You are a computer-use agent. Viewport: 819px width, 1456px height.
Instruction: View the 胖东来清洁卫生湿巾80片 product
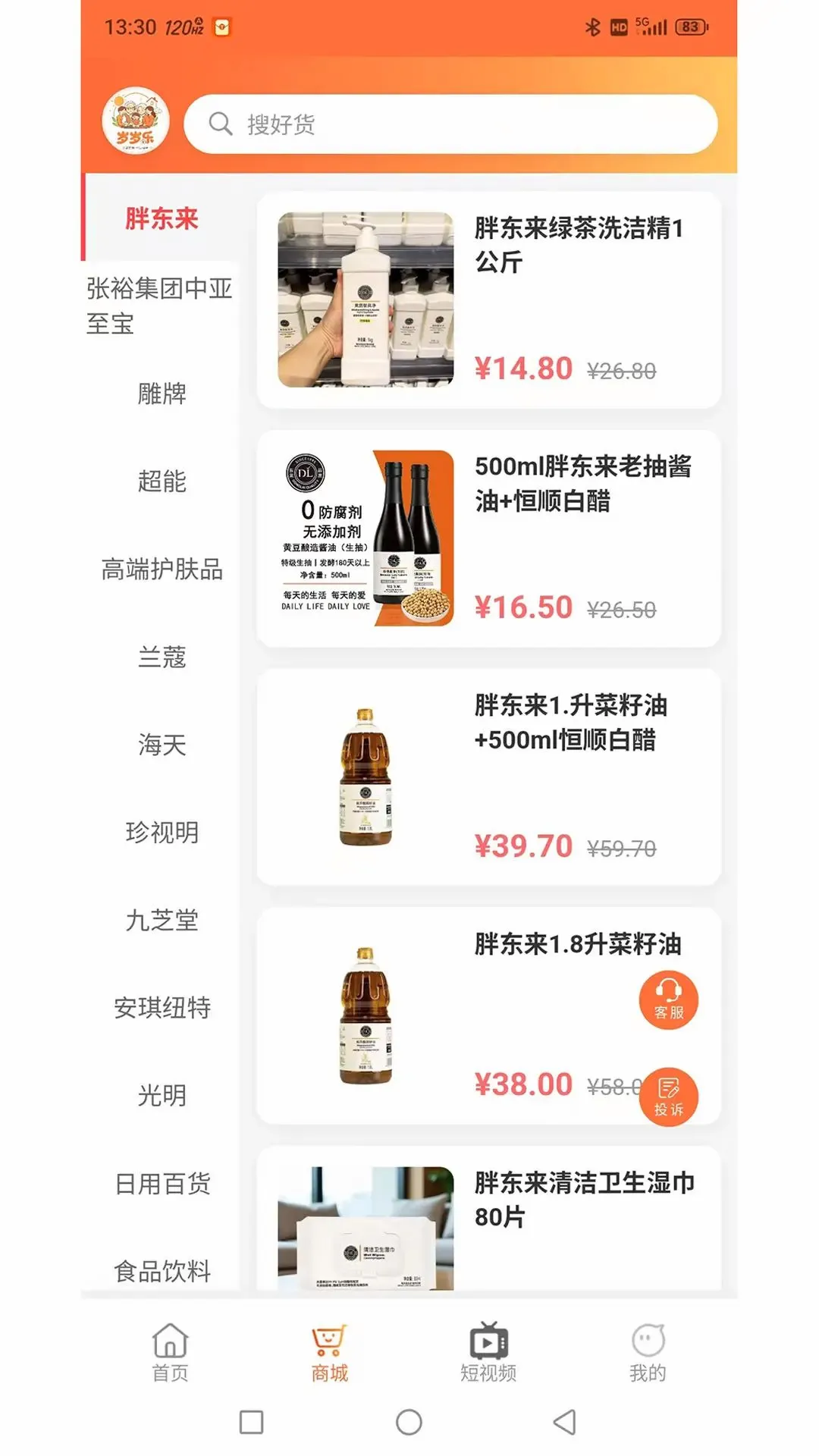coord(489,1219)
